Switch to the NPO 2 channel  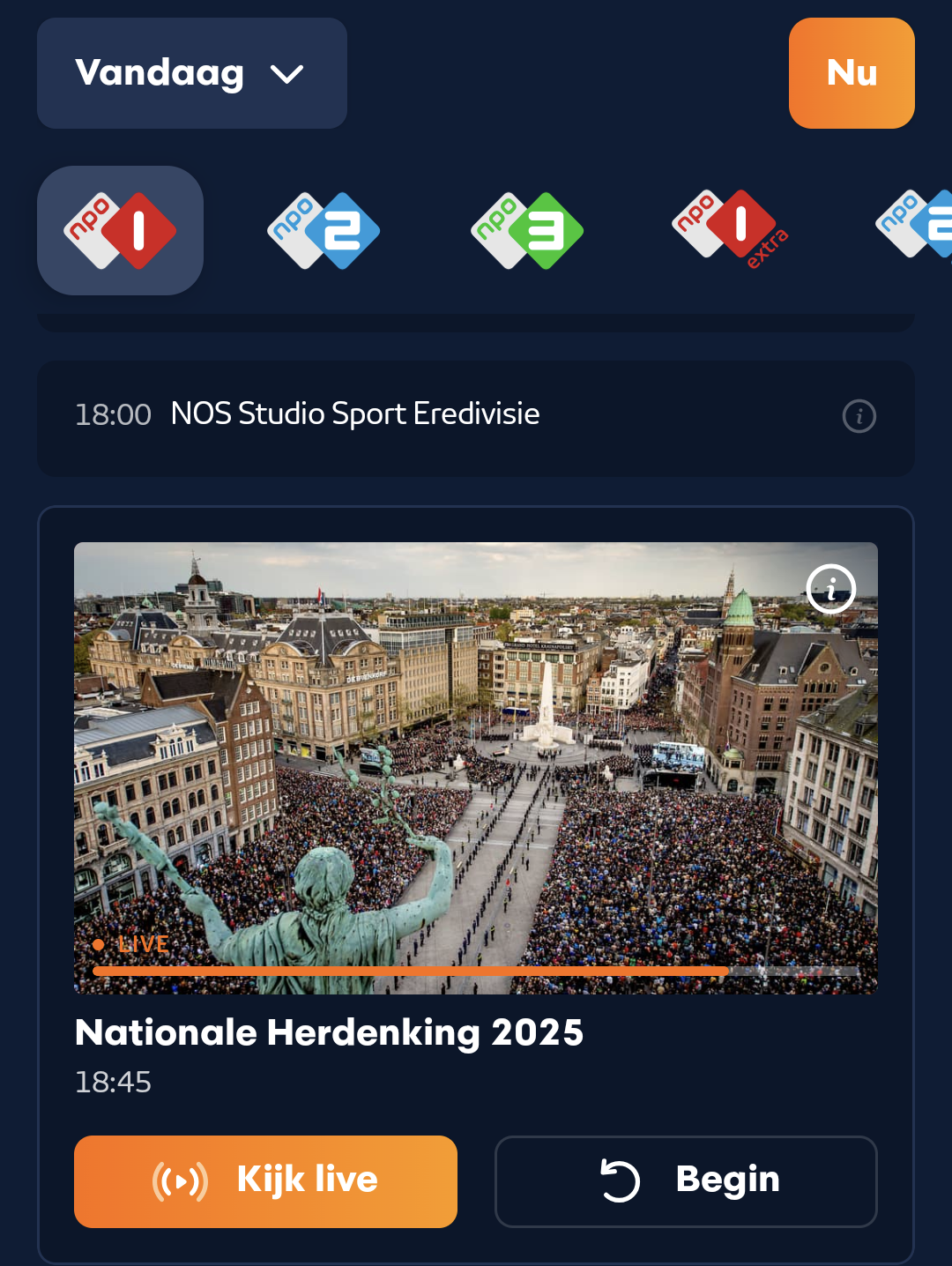[324, 231]
